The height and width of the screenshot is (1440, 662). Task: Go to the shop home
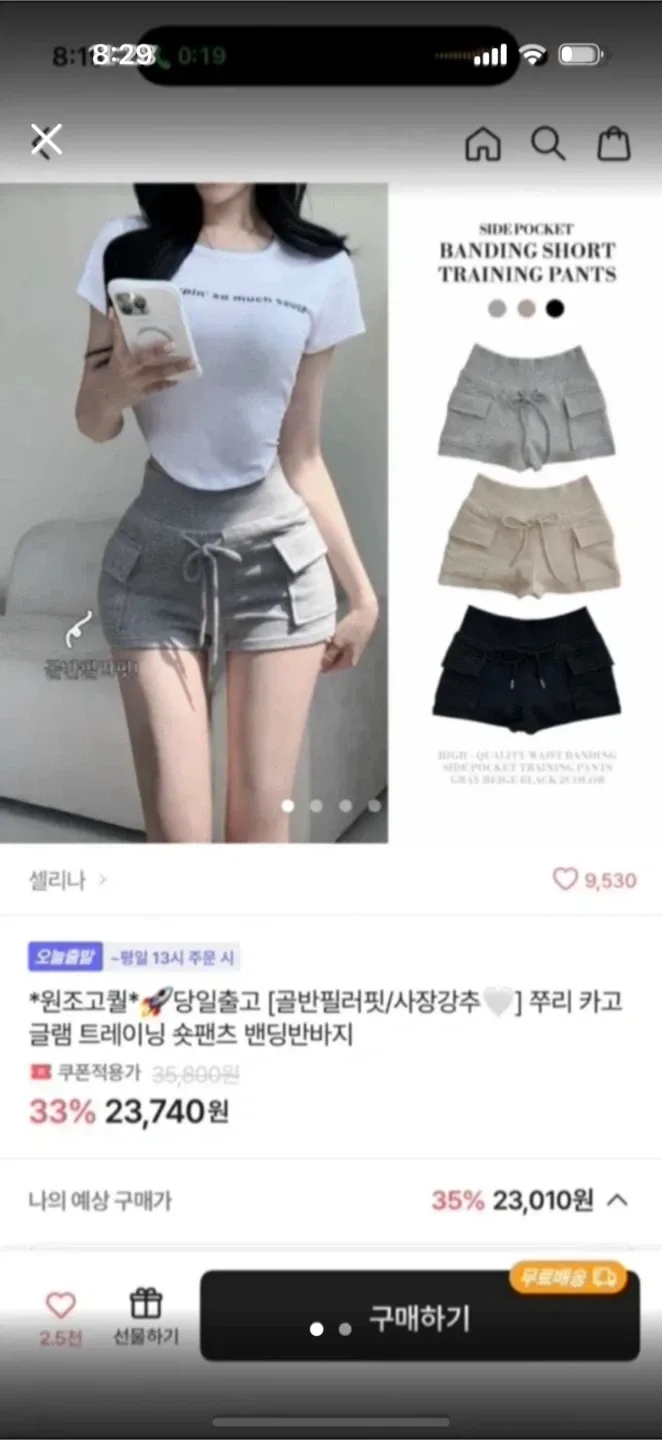483,144
